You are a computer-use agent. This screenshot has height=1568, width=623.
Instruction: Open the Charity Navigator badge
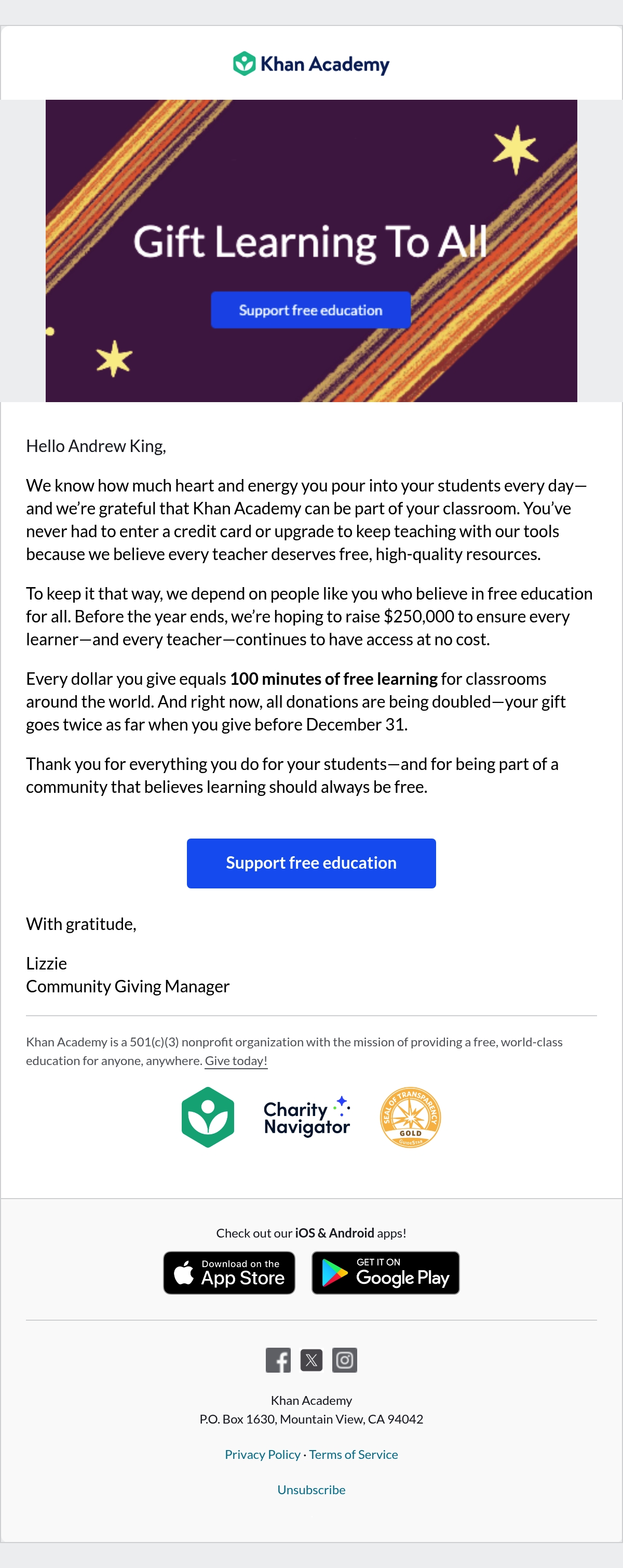coord(307,1118)
